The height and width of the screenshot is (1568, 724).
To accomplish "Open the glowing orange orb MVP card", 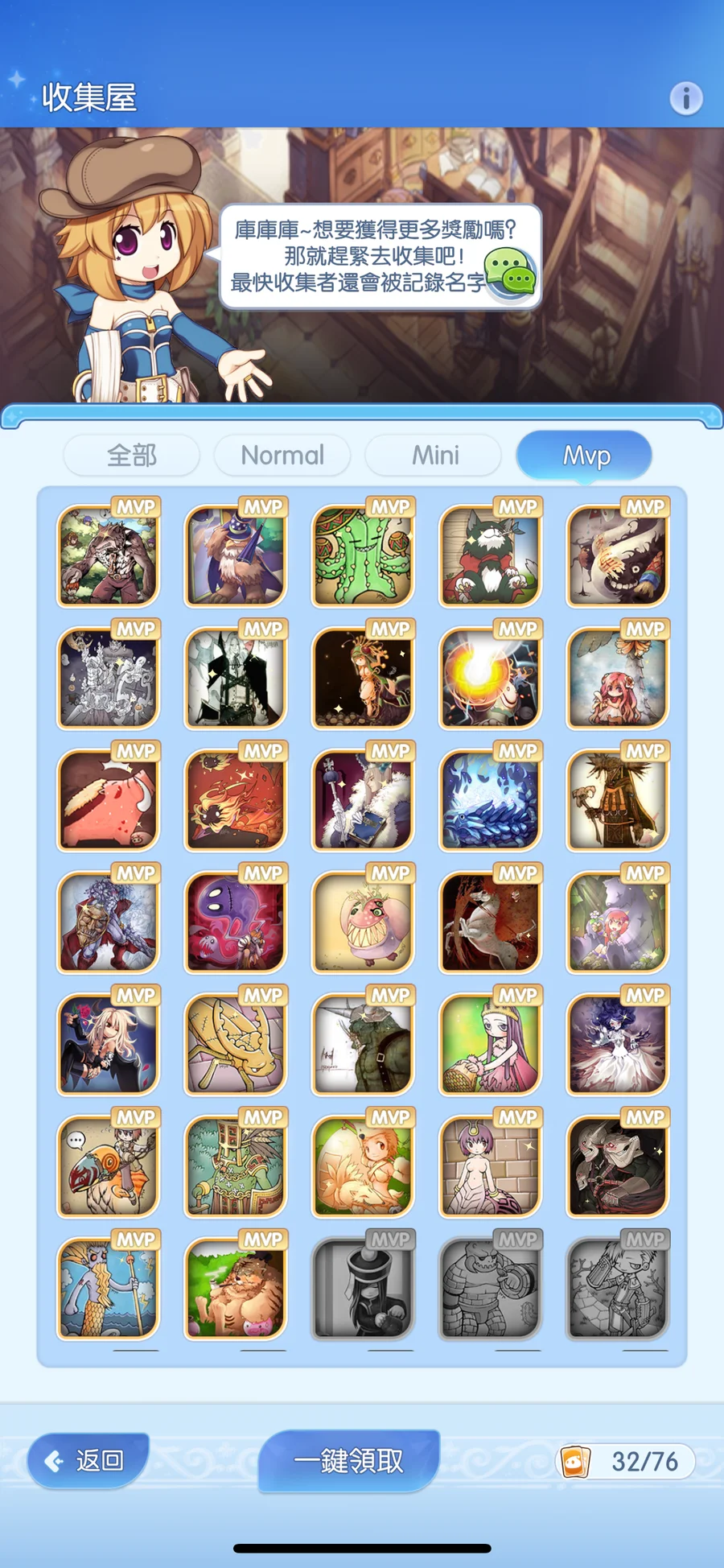I will tap(490, 678).
